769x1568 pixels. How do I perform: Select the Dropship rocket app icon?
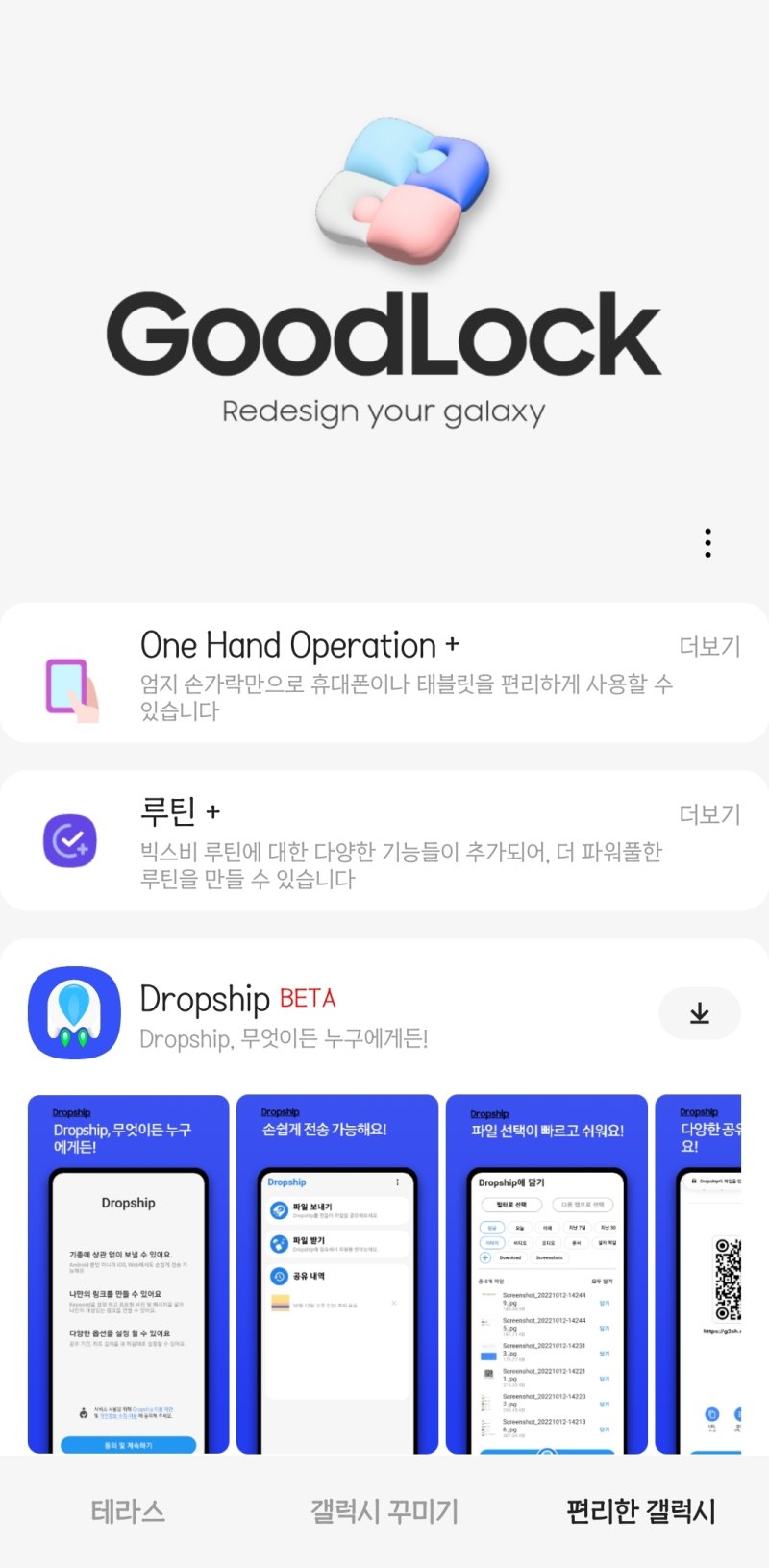(73, 1013)
